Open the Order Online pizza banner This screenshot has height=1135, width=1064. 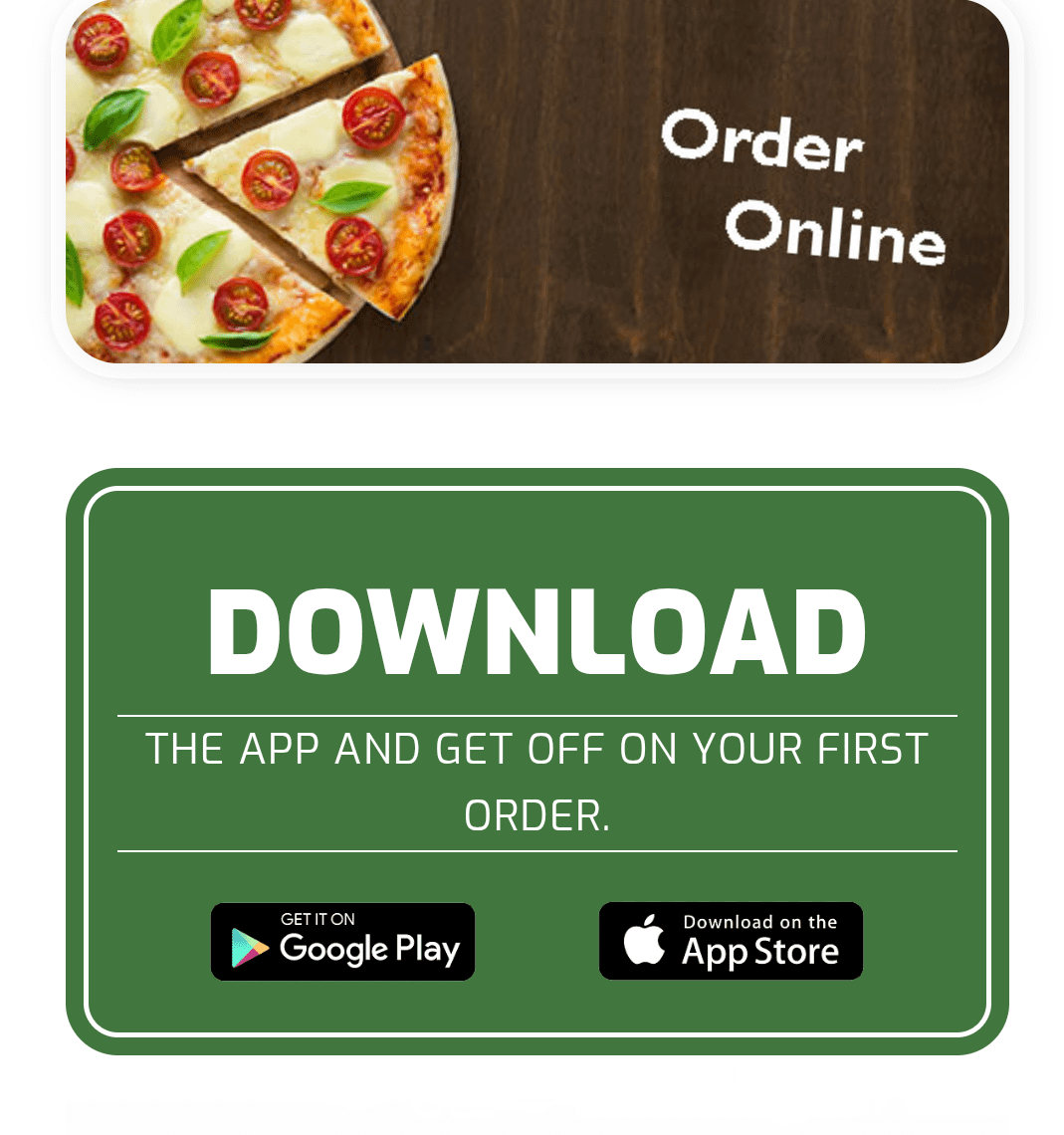[x=537, y=184]
